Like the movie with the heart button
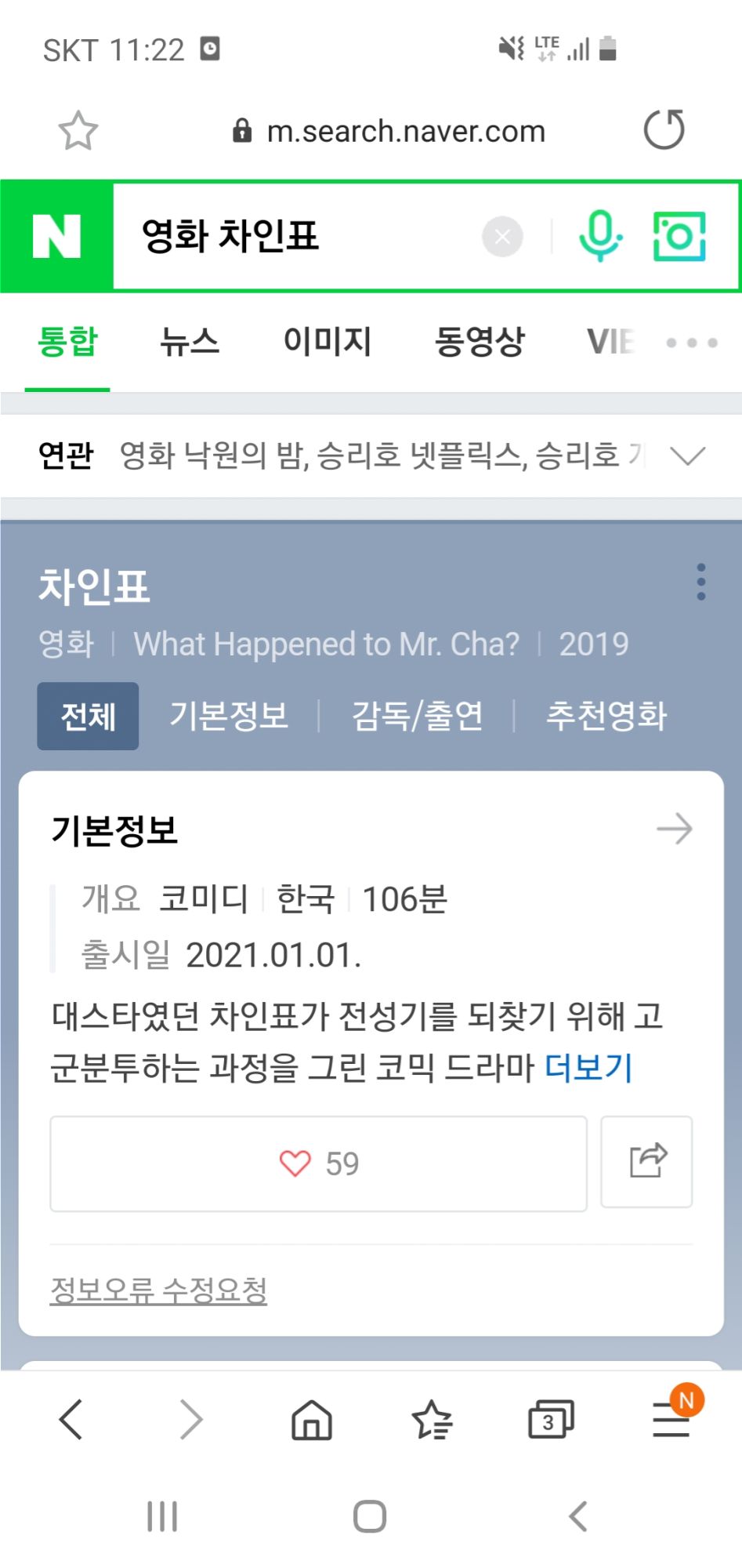 (318, 1163)
